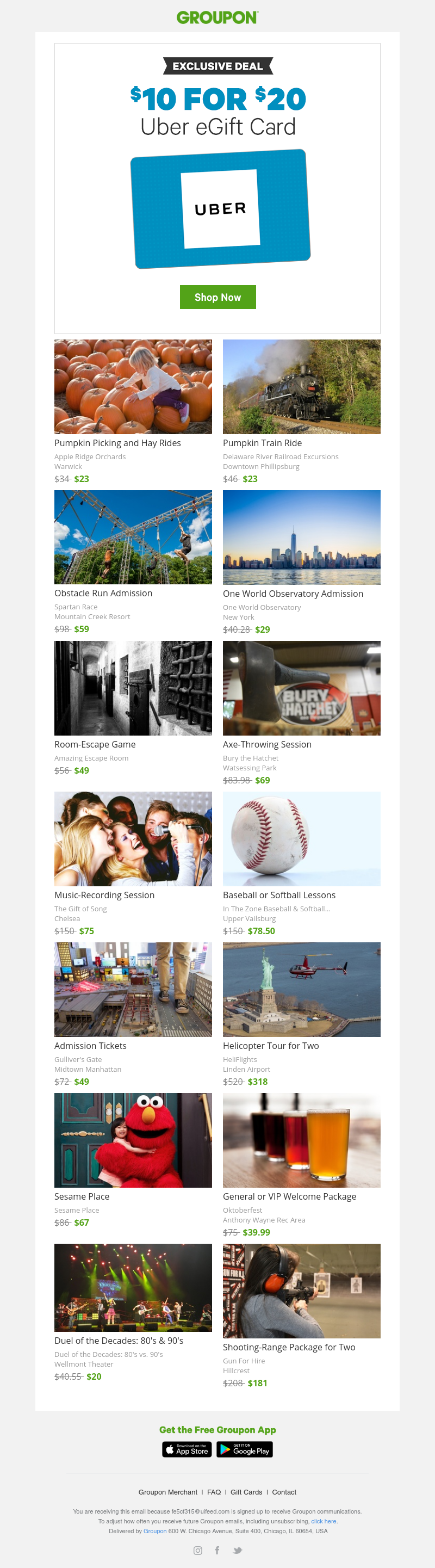Open the Pumpkin Train Ride deal
Image resolution: width=435 pixels, height=1568 pixels.
262,442
